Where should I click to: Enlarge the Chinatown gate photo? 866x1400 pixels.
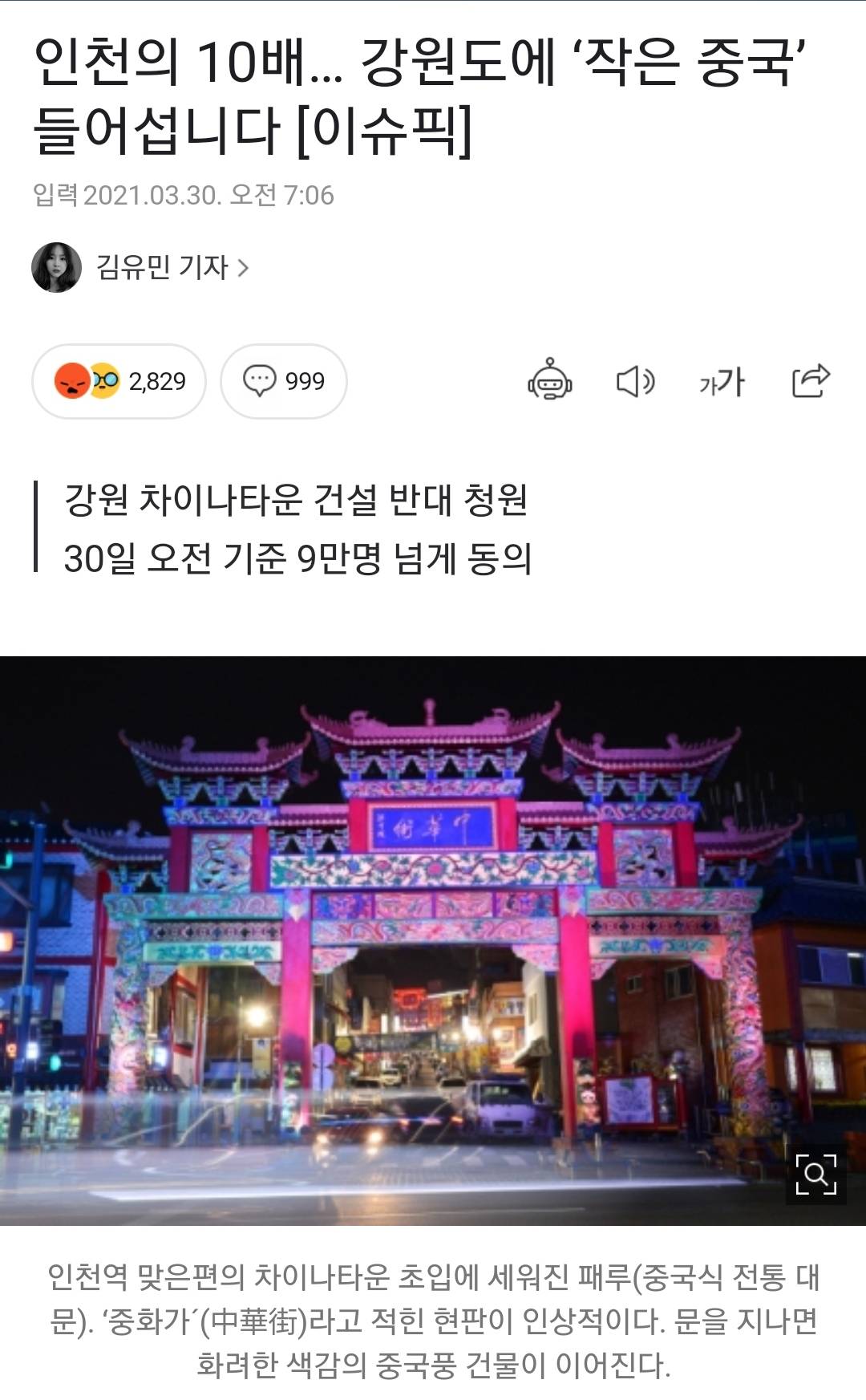click(x=815, y=1175)
